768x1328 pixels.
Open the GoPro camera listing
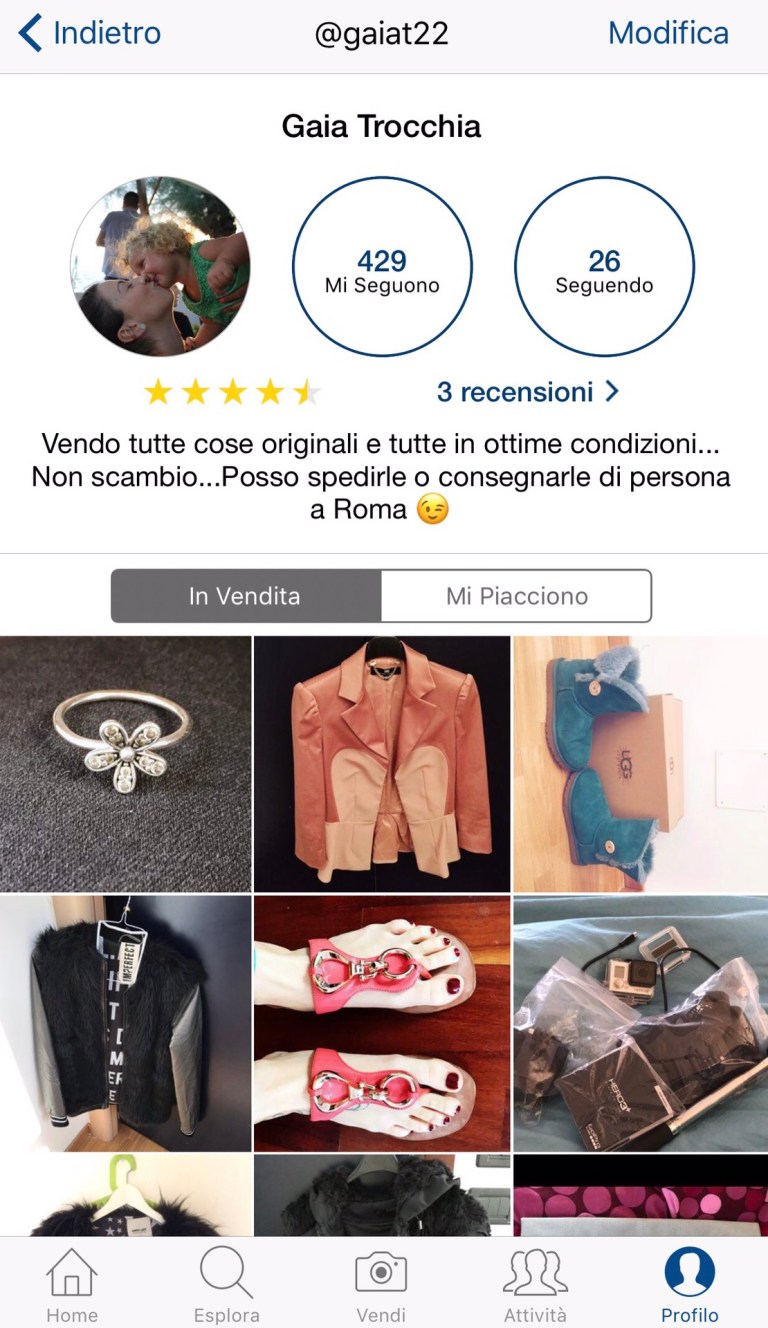coord(640,1022)
